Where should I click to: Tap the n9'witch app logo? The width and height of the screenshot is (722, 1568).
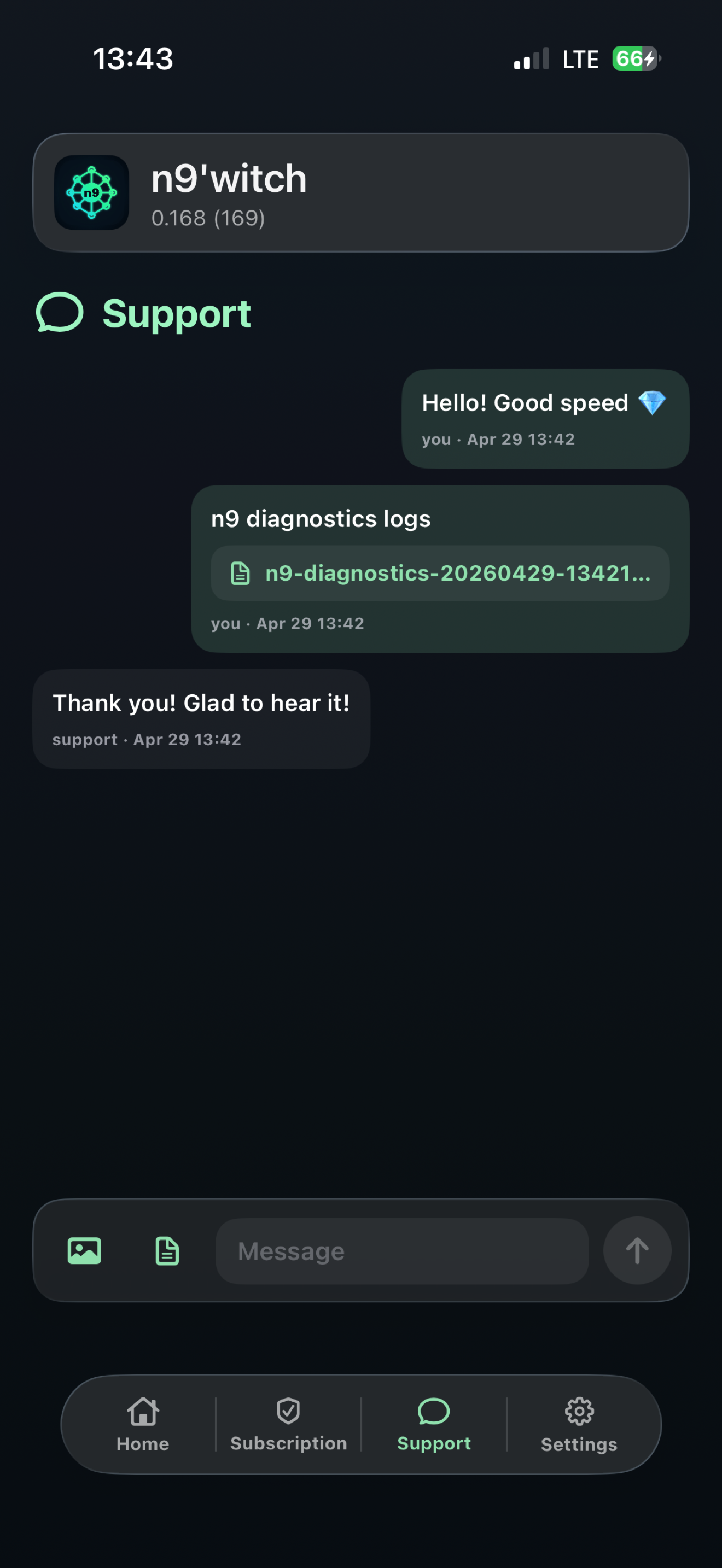[x=91, y=192]
